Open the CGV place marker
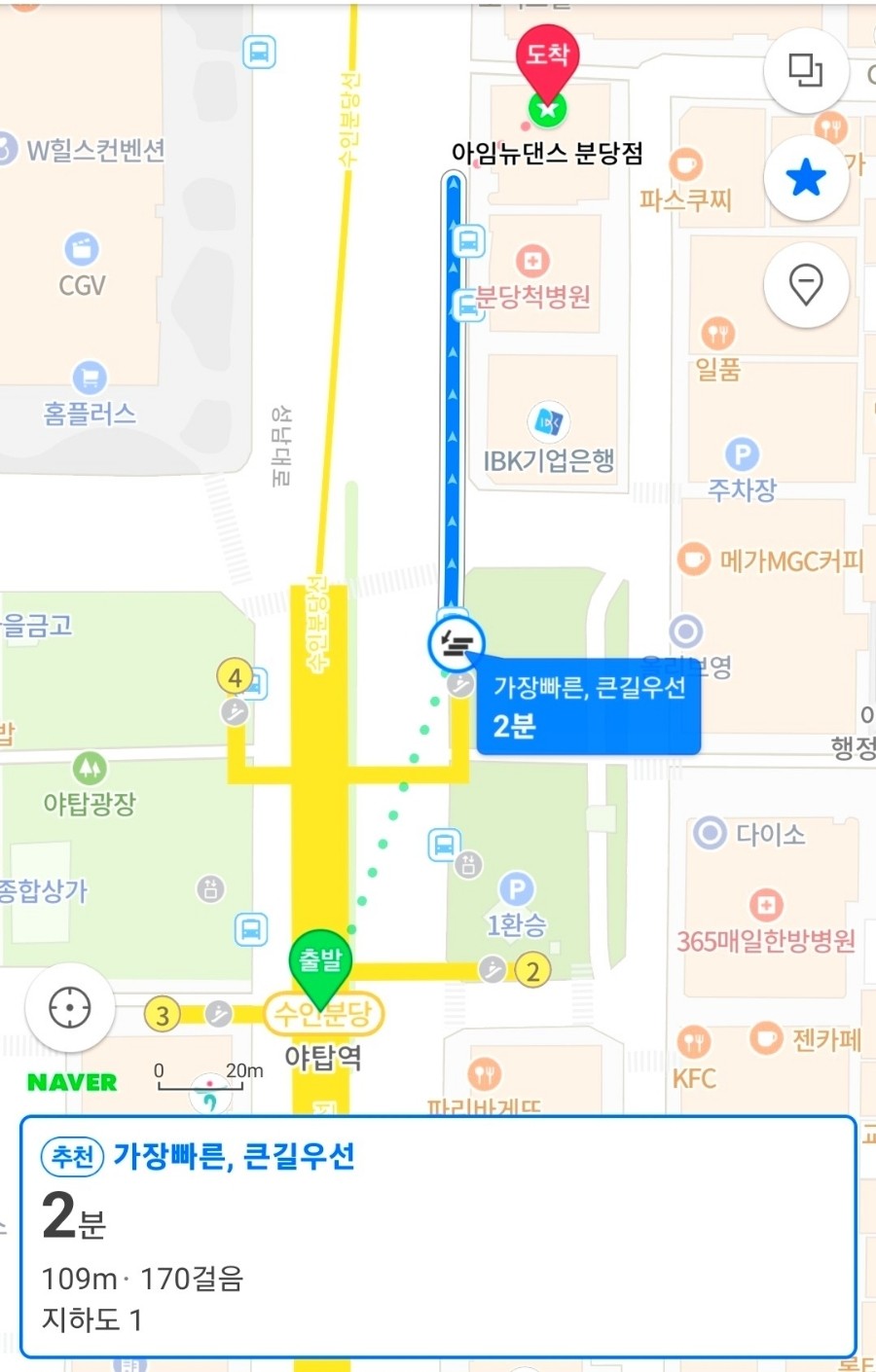Image resolution: width=876 pixels, height=1372 pixels. [x=82, y=251]
